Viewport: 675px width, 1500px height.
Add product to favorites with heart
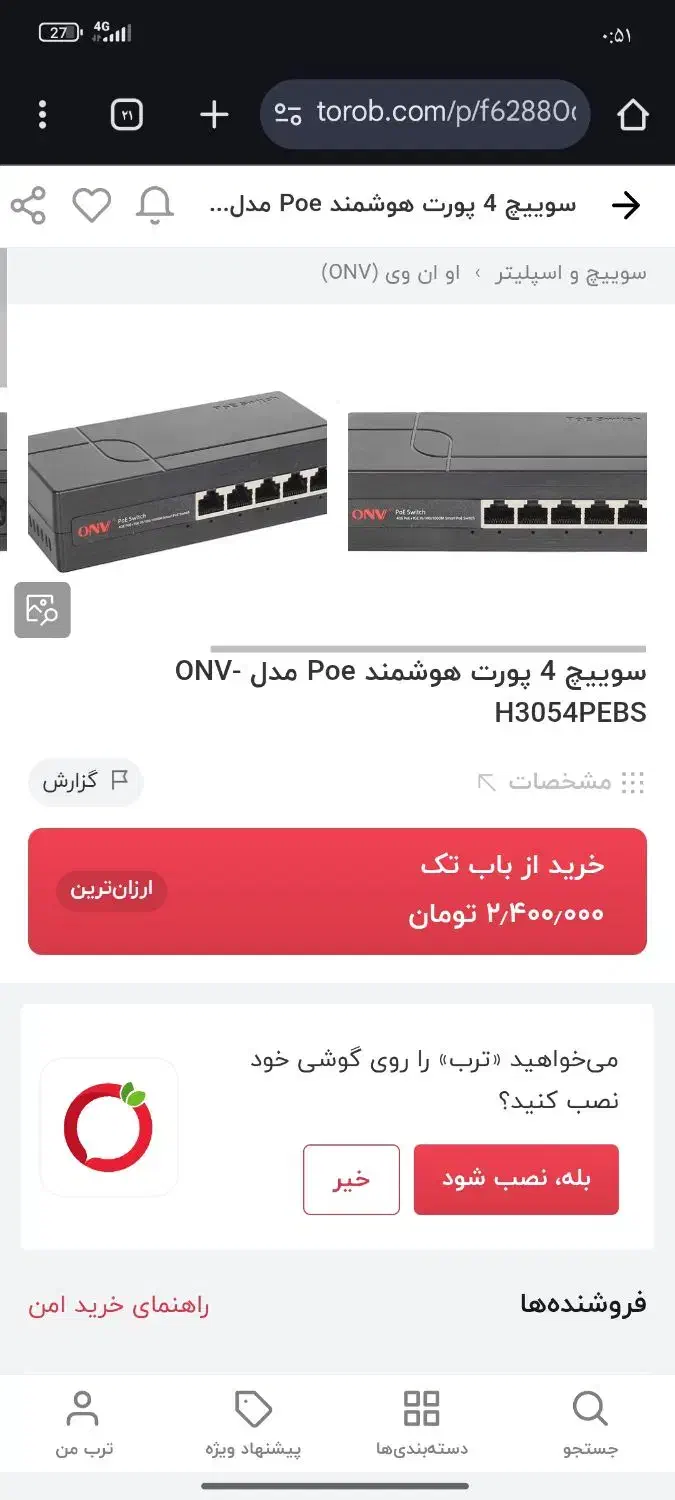91,206
